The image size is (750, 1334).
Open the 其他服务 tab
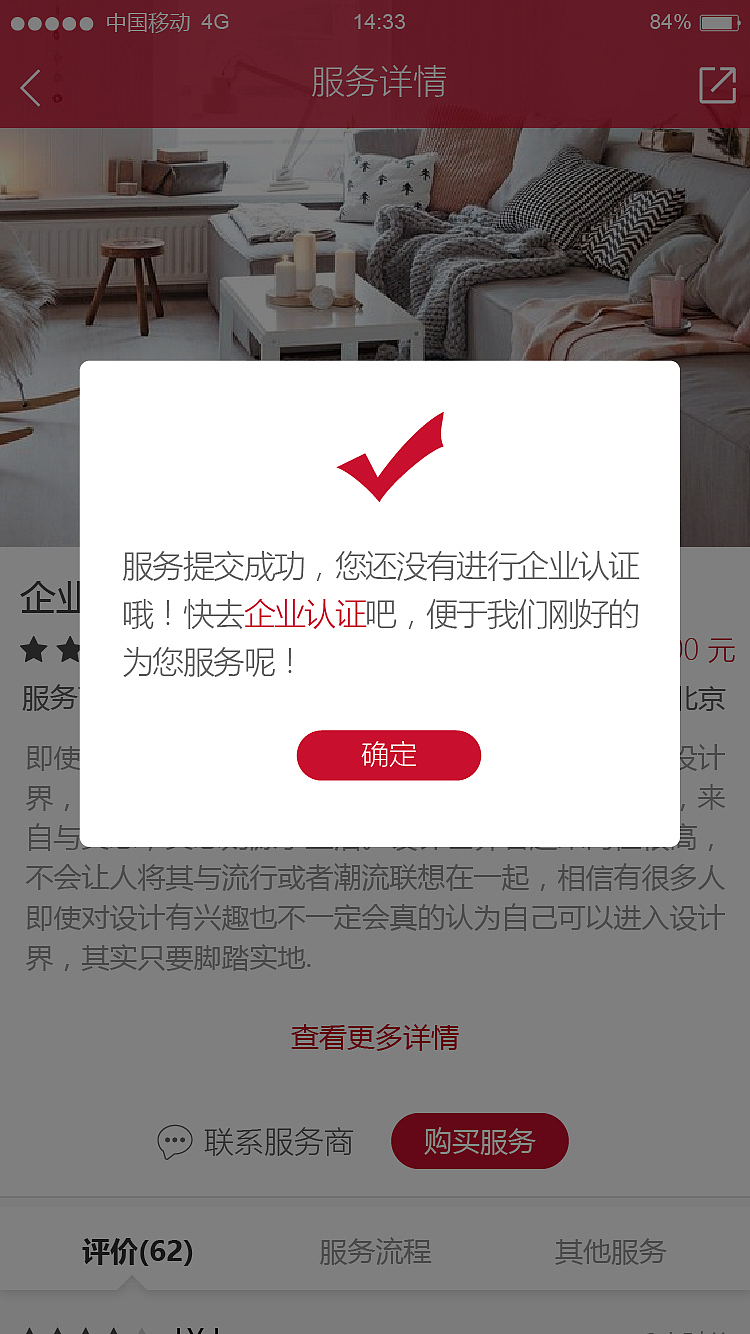(612, 1251)
